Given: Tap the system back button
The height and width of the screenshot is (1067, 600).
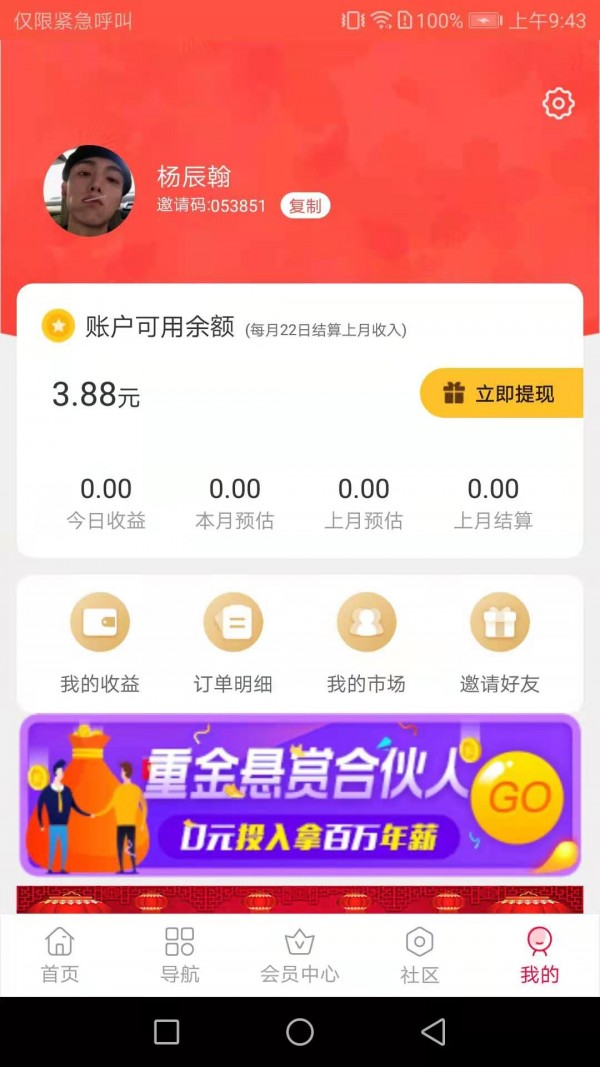Looking at the screenshot, I should tap(433, 1032).
